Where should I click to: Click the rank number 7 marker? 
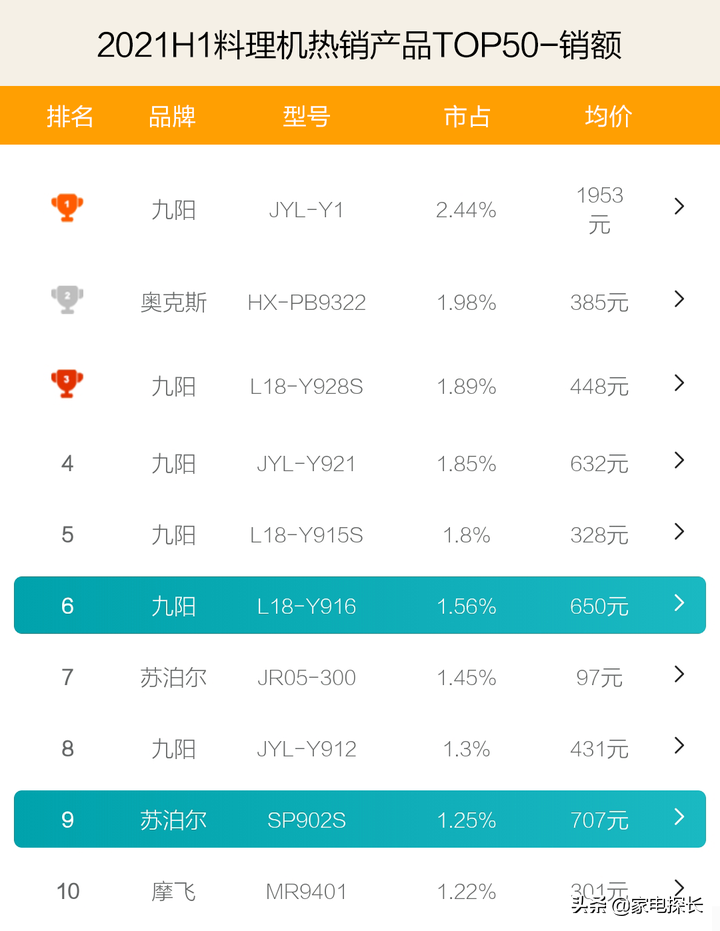[x=66, y=677]
